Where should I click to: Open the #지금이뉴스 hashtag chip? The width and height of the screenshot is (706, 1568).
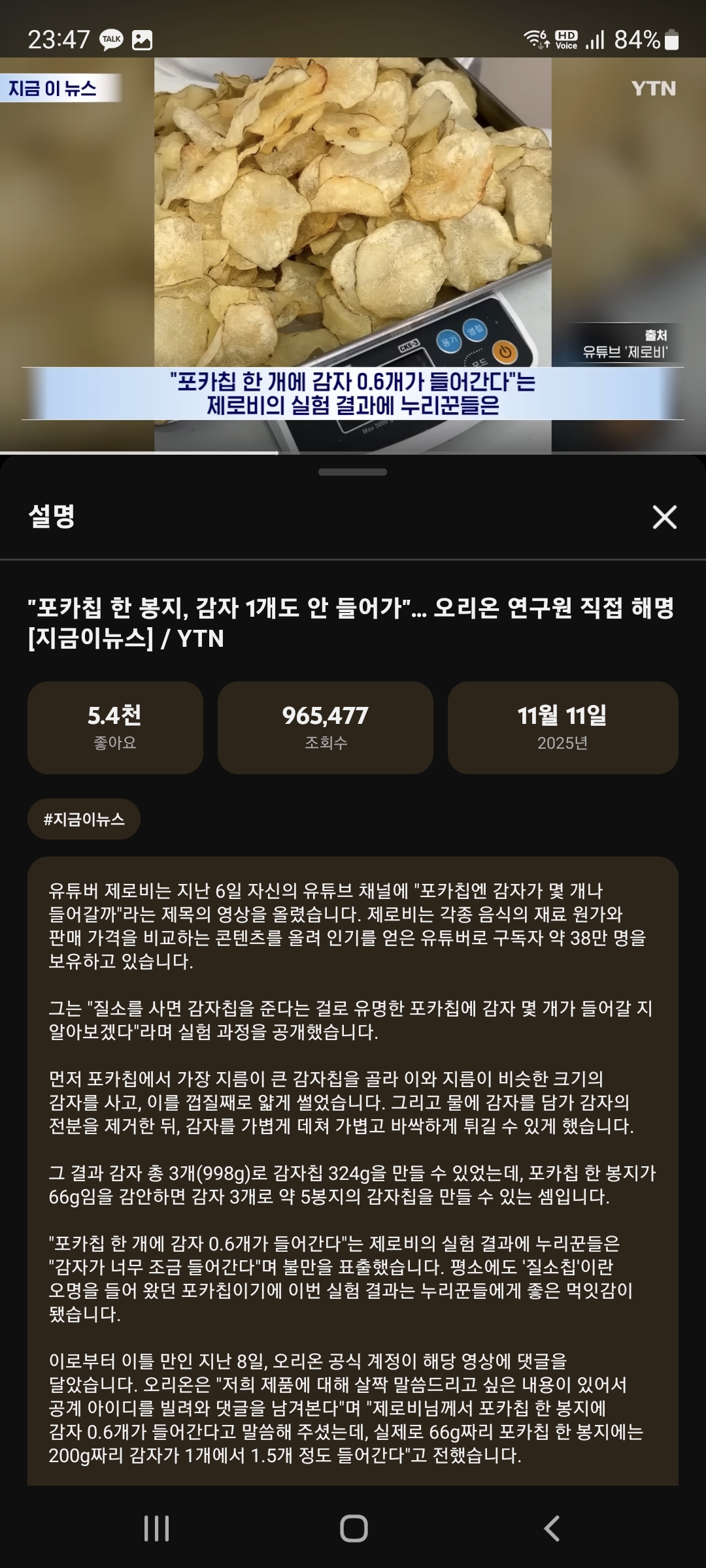(84, 819)
